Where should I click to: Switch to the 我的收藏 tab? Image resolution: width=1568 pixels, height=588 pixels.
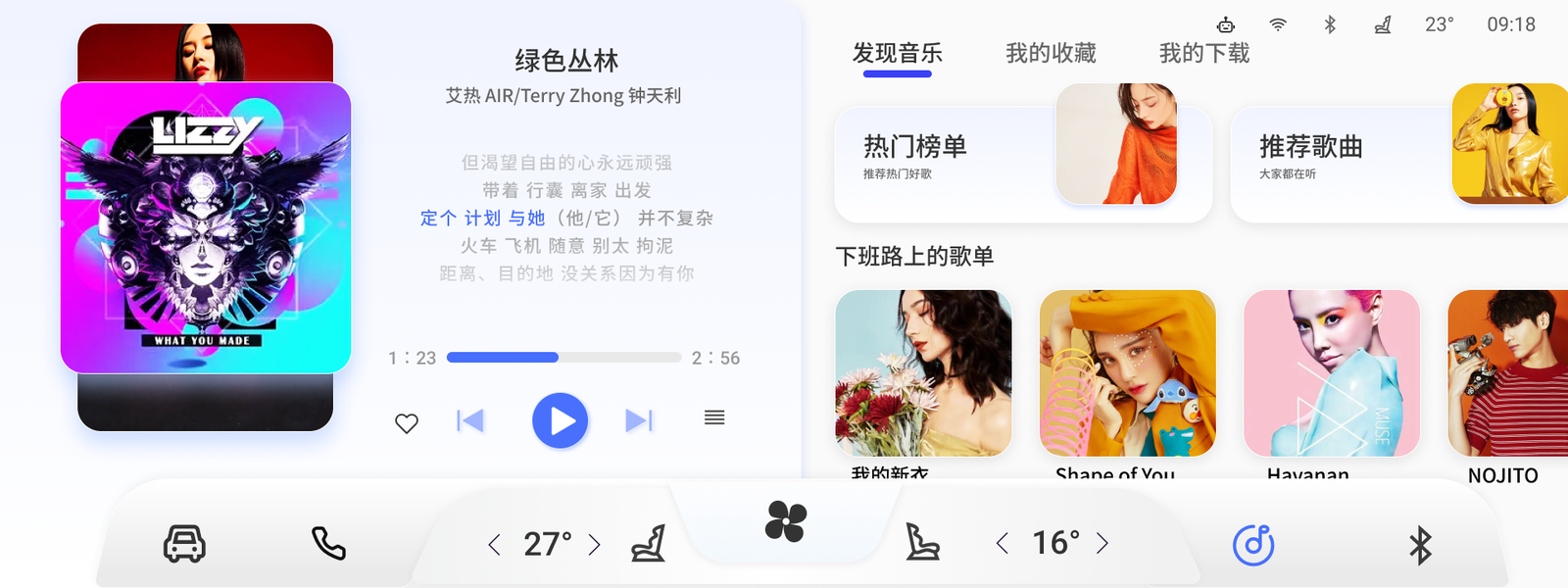click(1051, 53)
